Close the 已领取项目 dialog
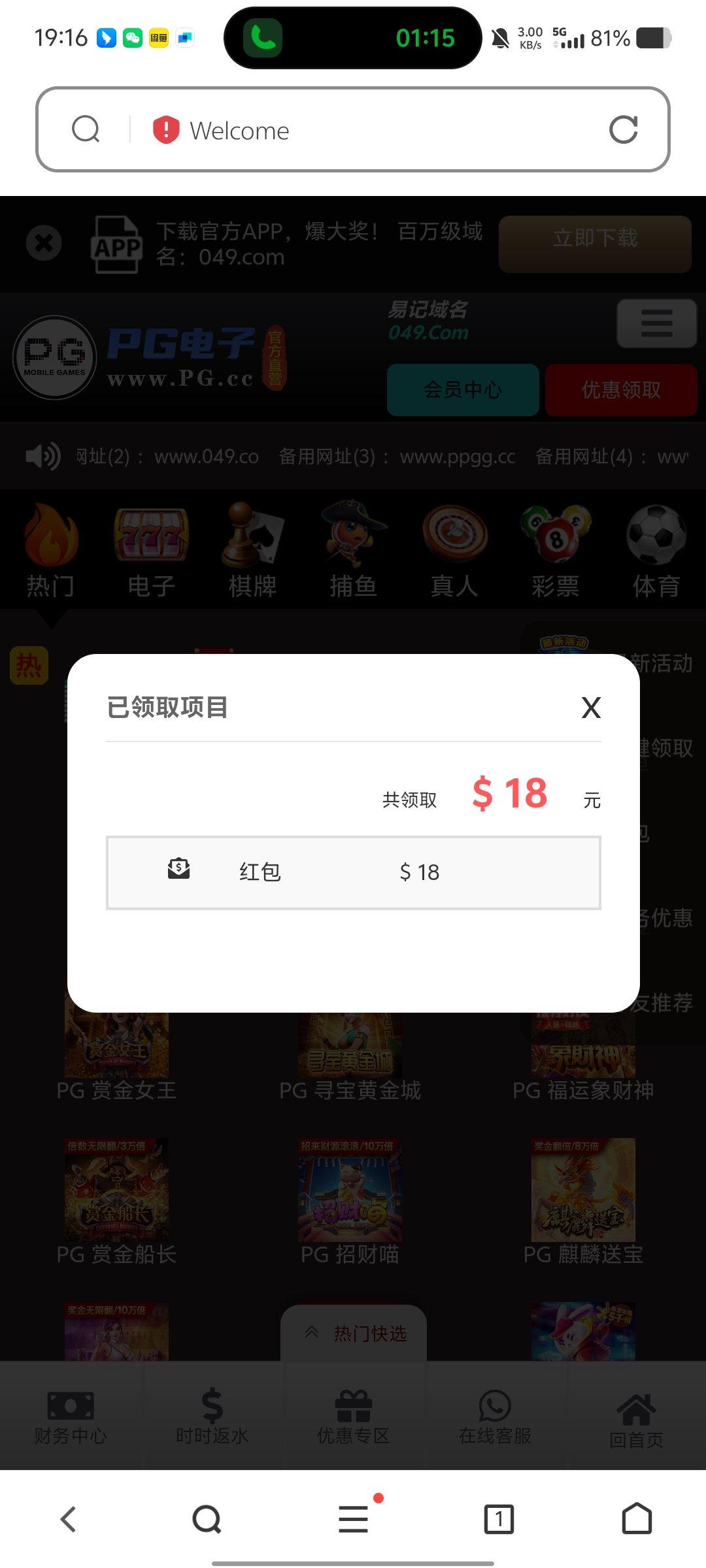Screen dimensions: 706x1568 tap(591, 708)
